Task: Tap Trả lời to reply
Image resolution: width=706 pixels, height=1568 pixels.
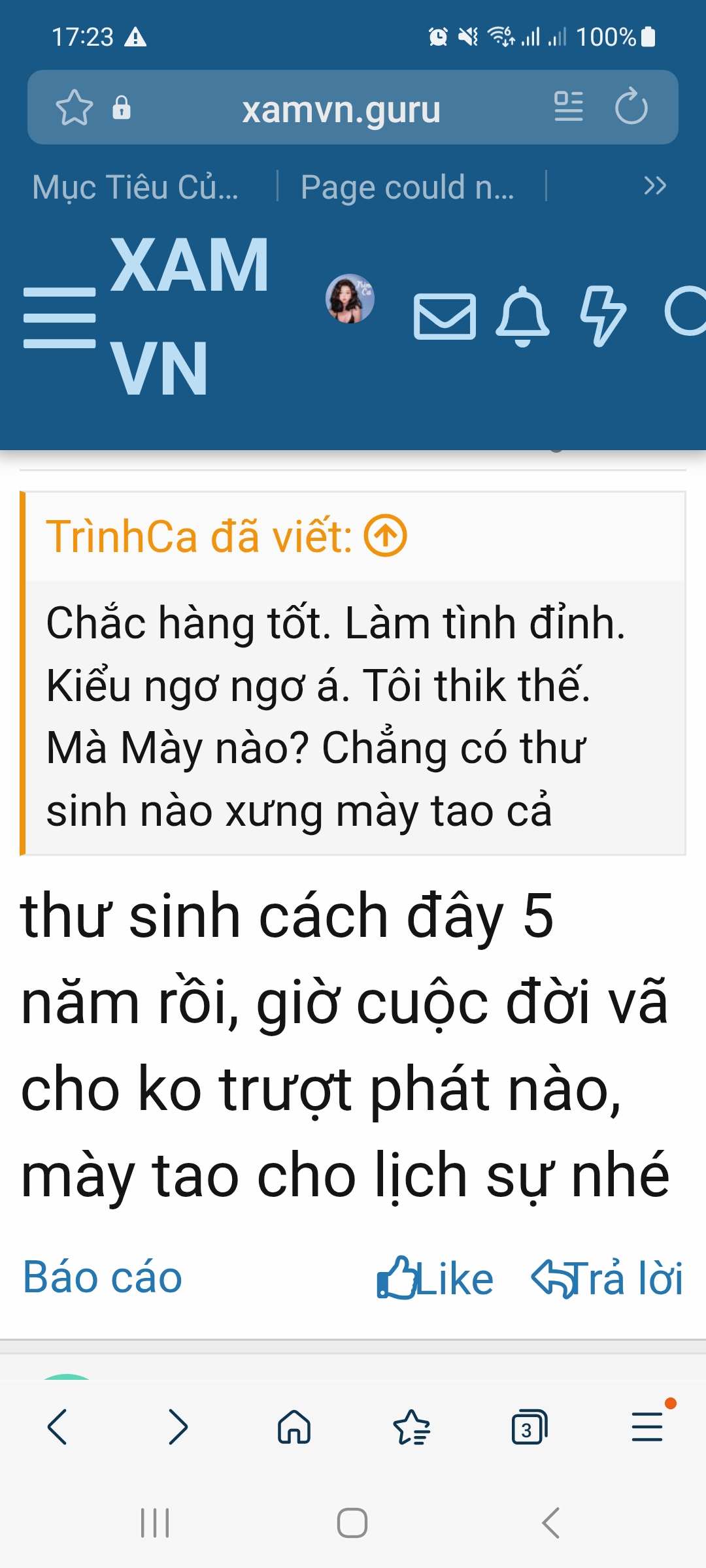Action: pos(607,1279)
